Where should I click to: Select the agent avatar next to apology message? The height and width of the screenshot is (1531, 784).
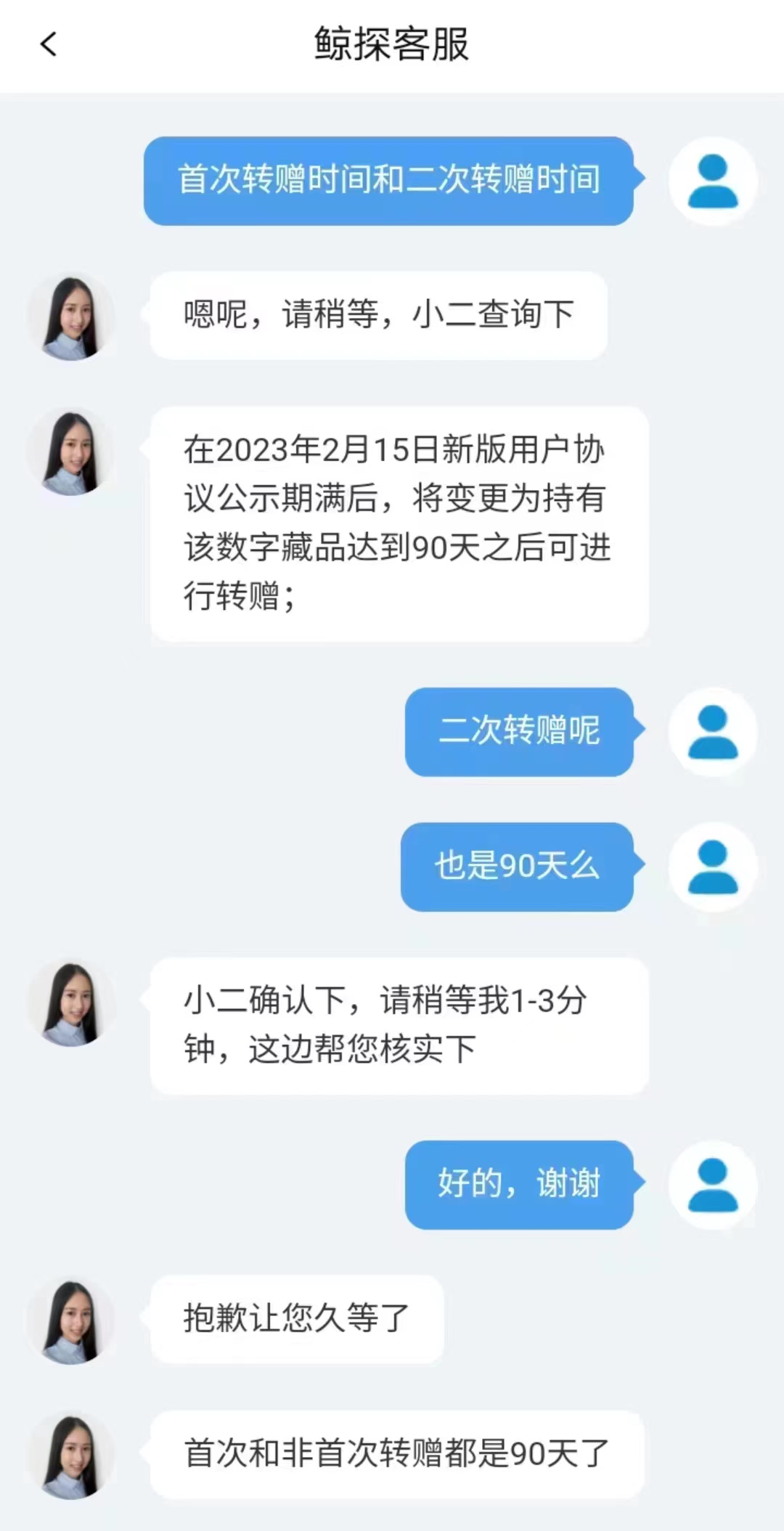coord(71,1320)
